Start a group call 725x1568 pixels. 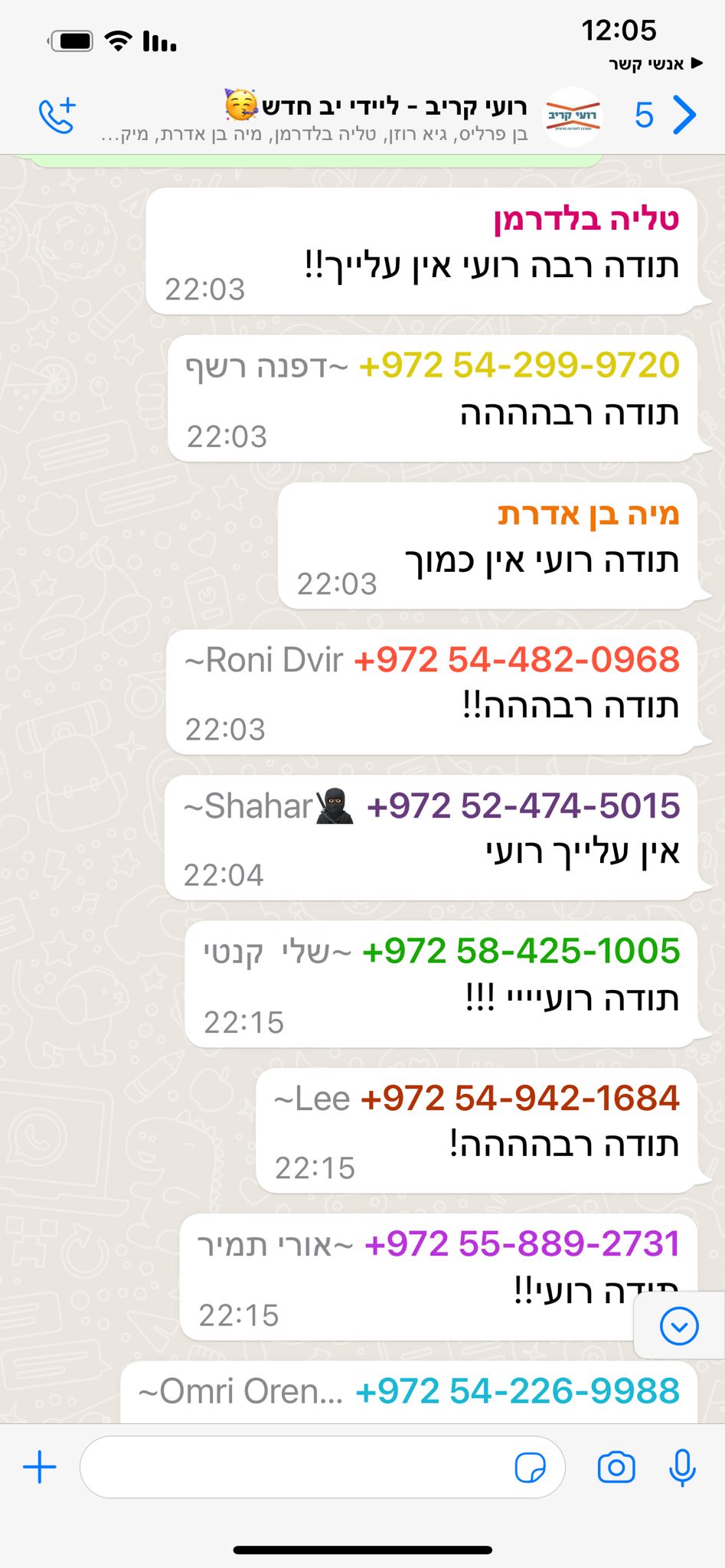pyautogui.click(x=57, y=116)
